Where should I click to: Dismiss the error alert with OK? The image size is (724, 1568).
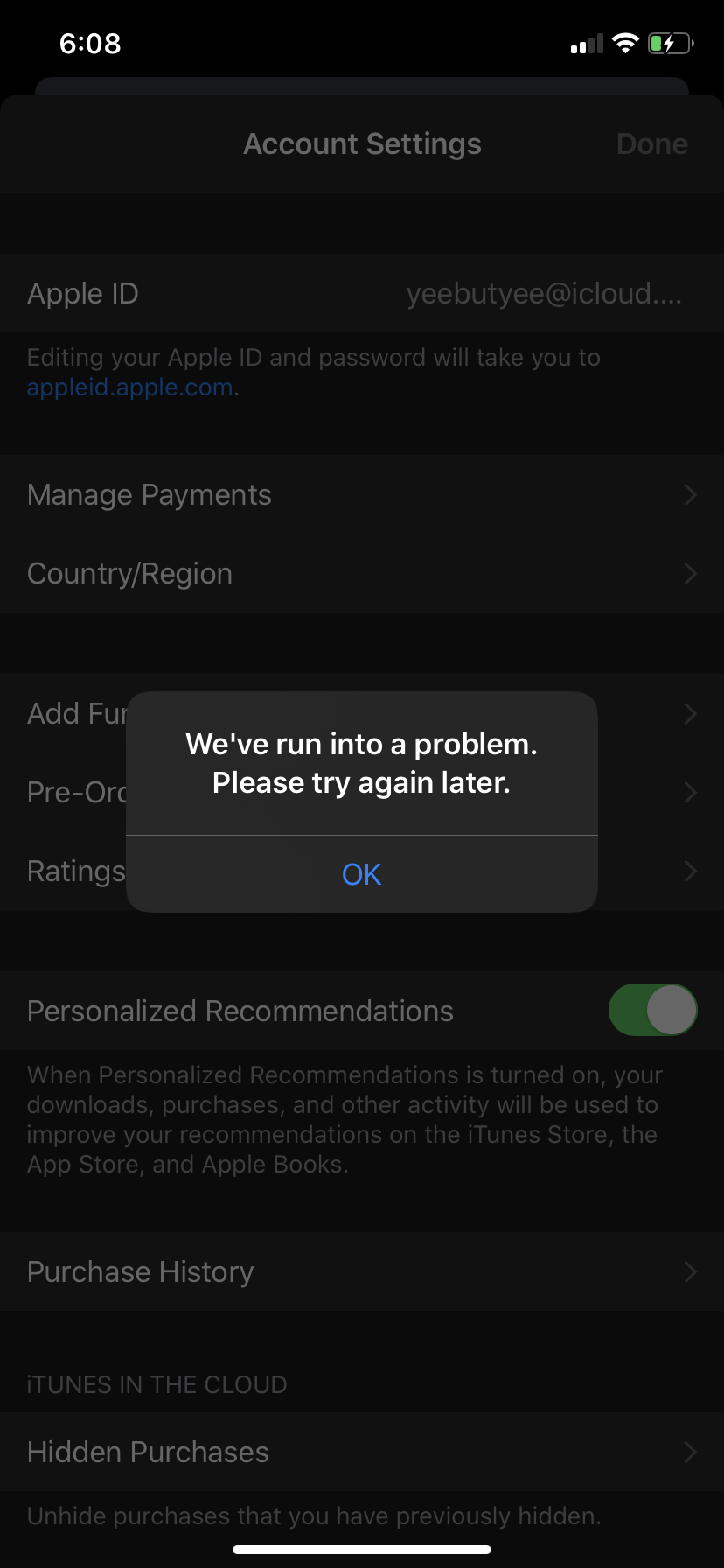click(x=361, y=874)
